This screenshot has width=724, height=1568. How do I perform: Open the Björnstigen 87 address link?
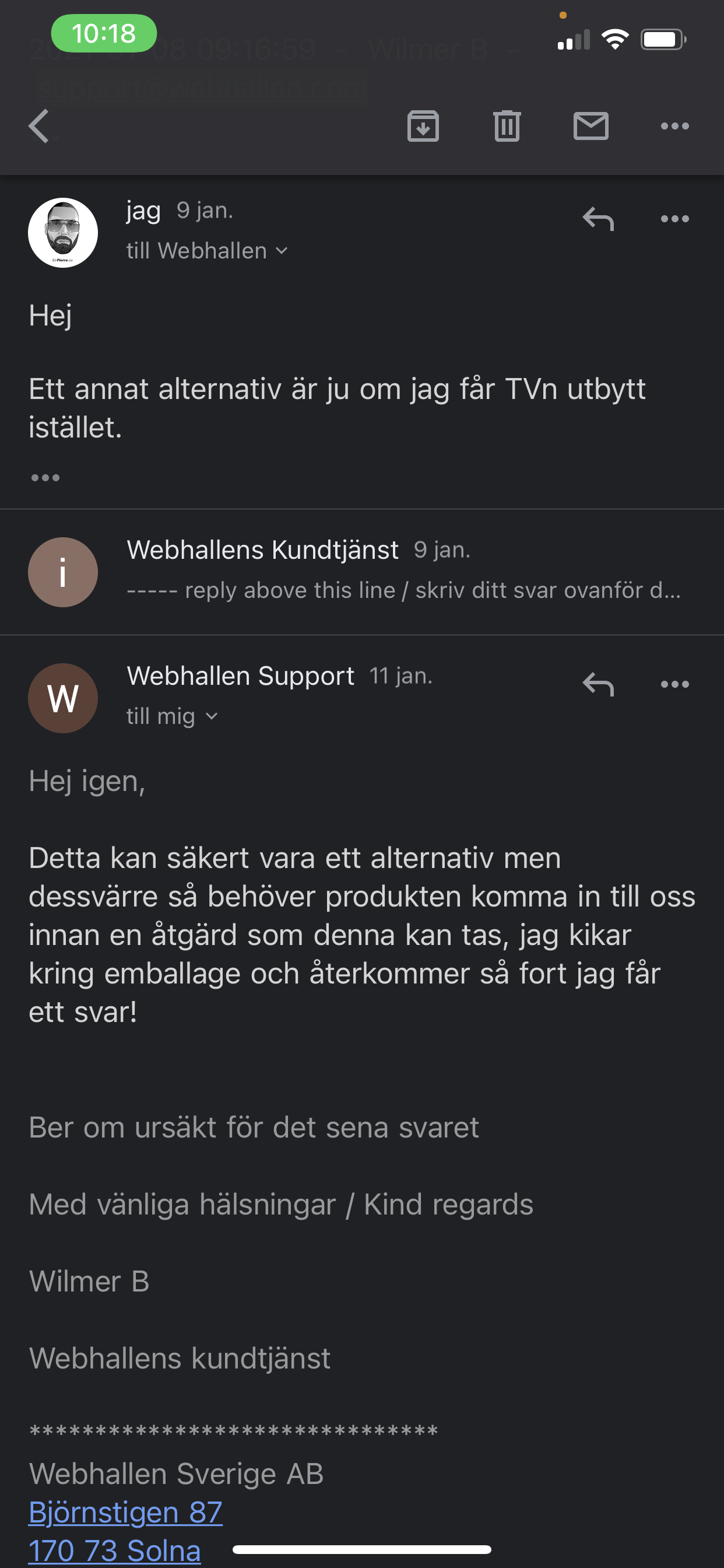point(125,1513)
